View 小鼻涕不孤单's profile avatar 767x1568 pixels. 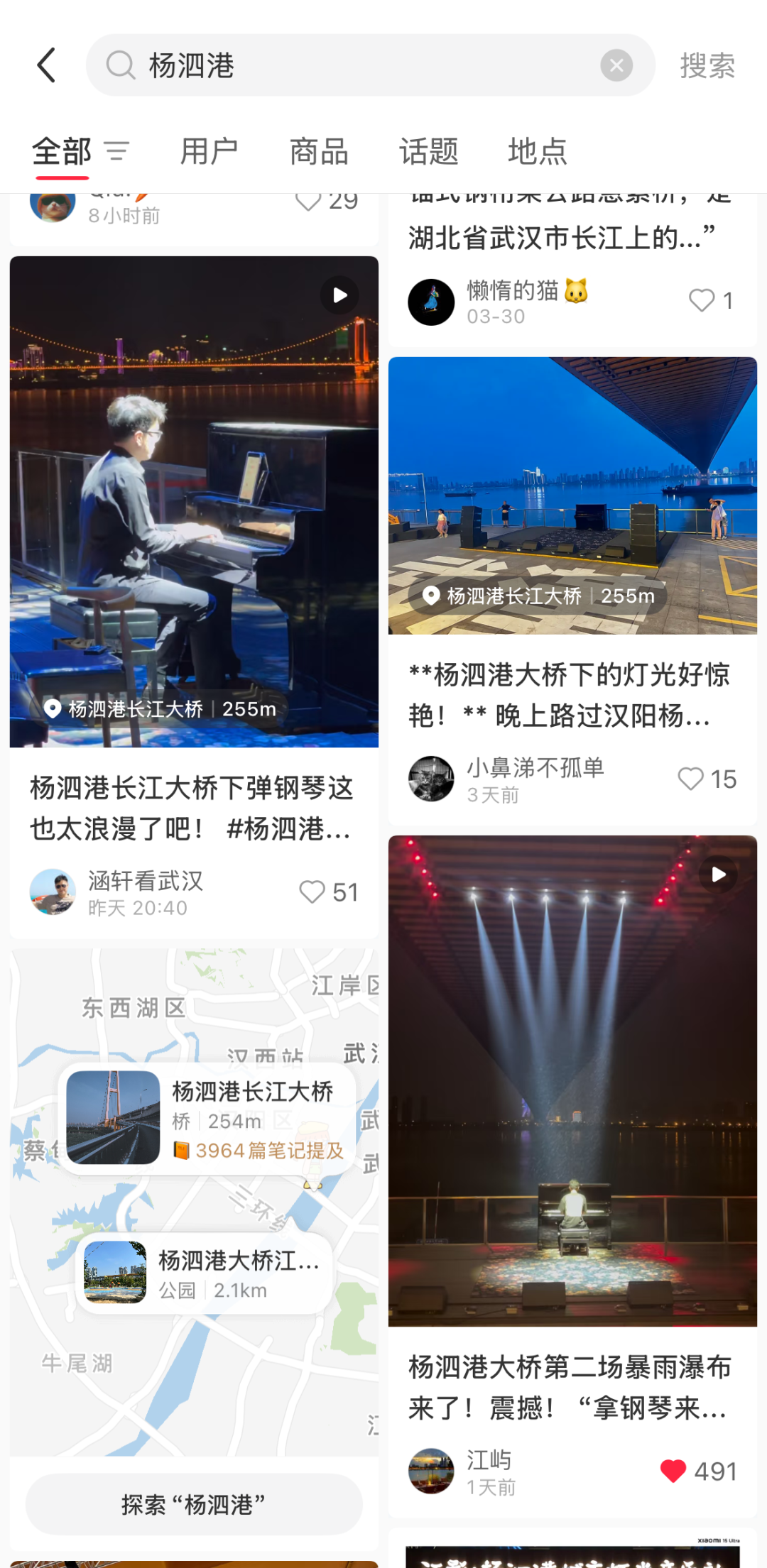(431, 779)
